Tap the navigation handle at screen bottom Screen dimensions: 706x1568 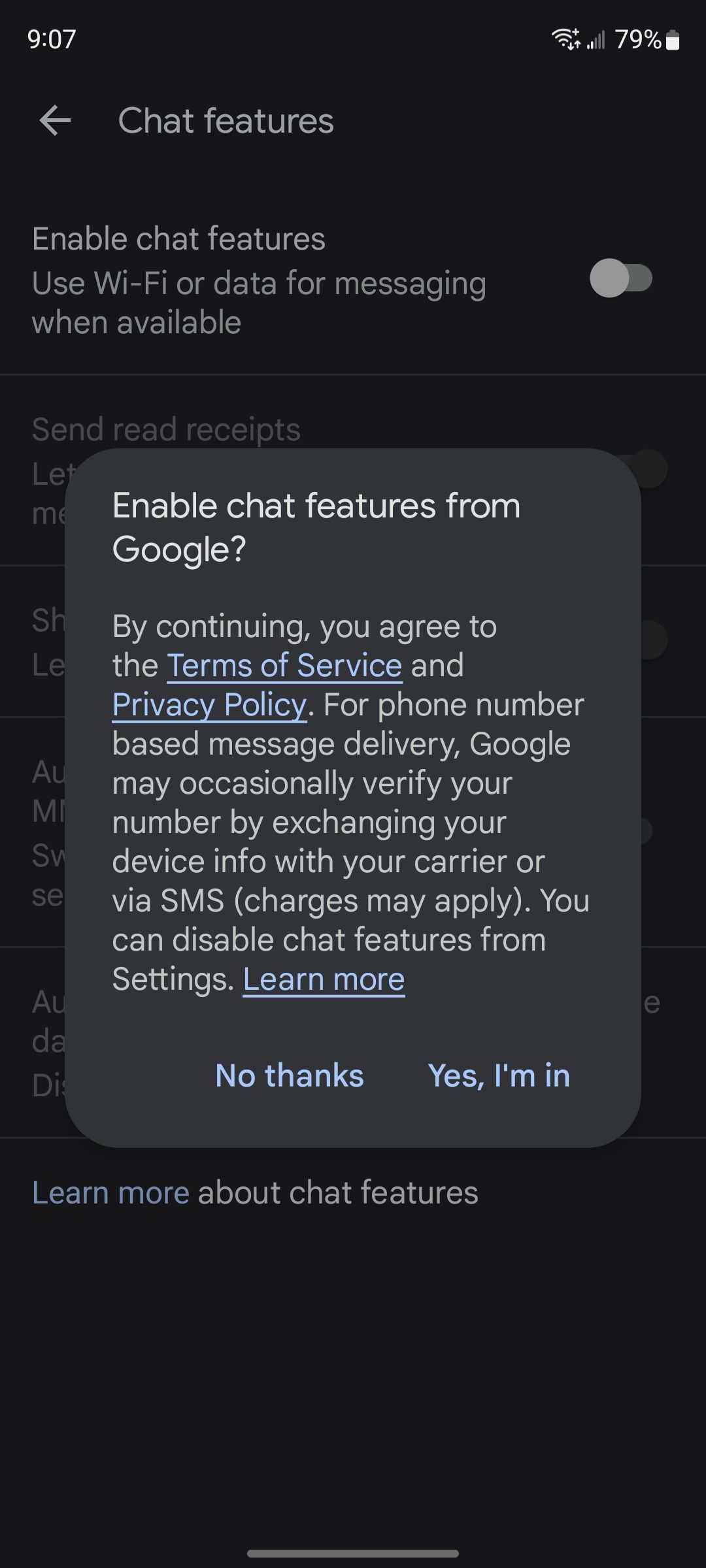(353, 1552)
